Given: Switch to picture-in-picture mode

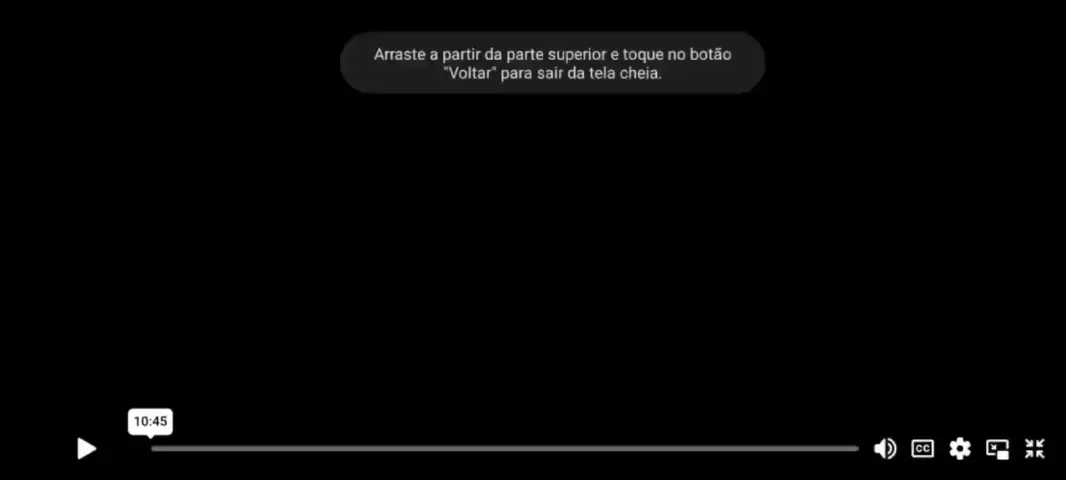Looking at the screenshot, I should (x=997, y=449).
